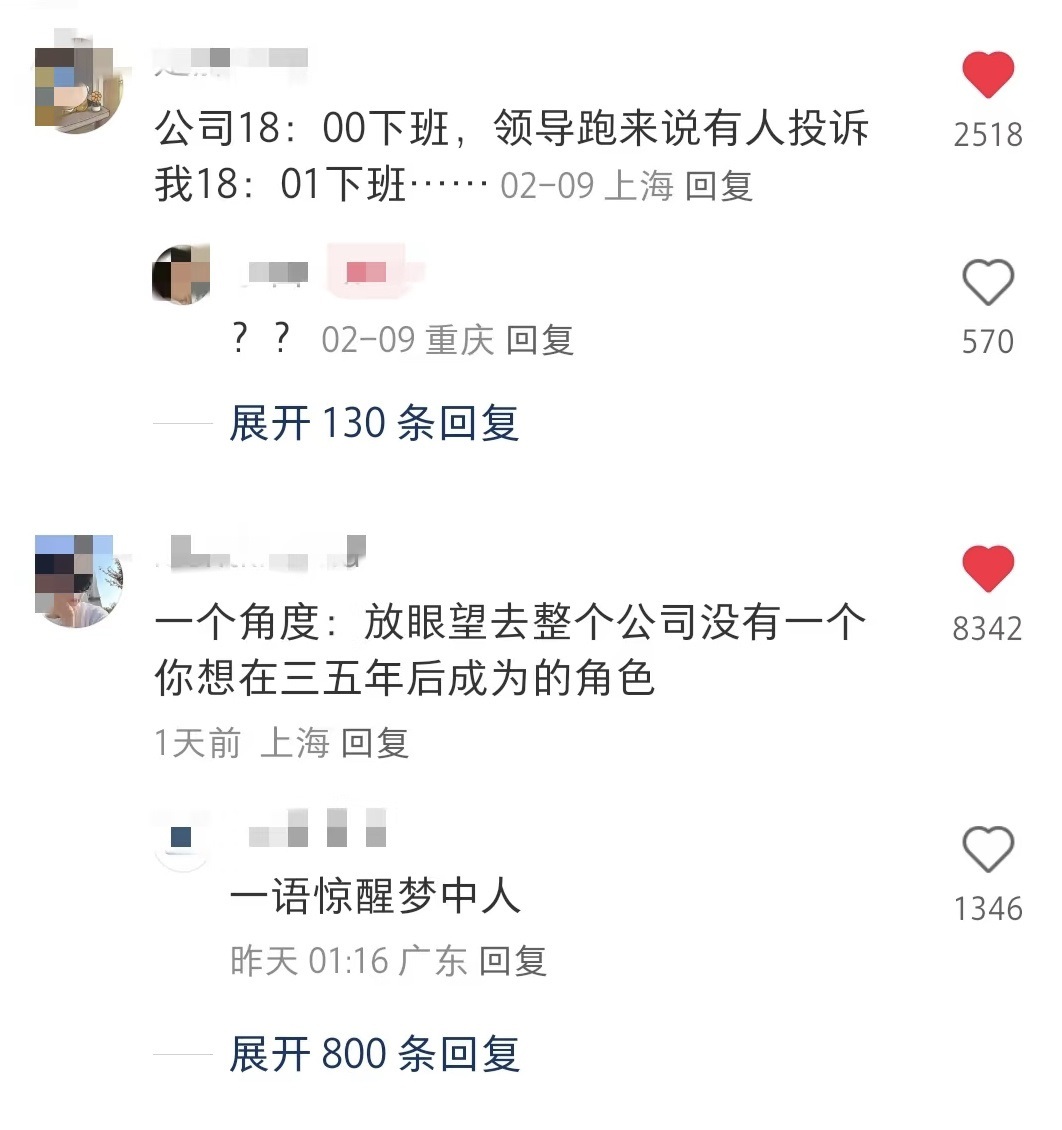The width and height of the screenshot is (1062, 1130).
Task: Reply to the 一个角度 comment from 上海
Action: point(375,743)
